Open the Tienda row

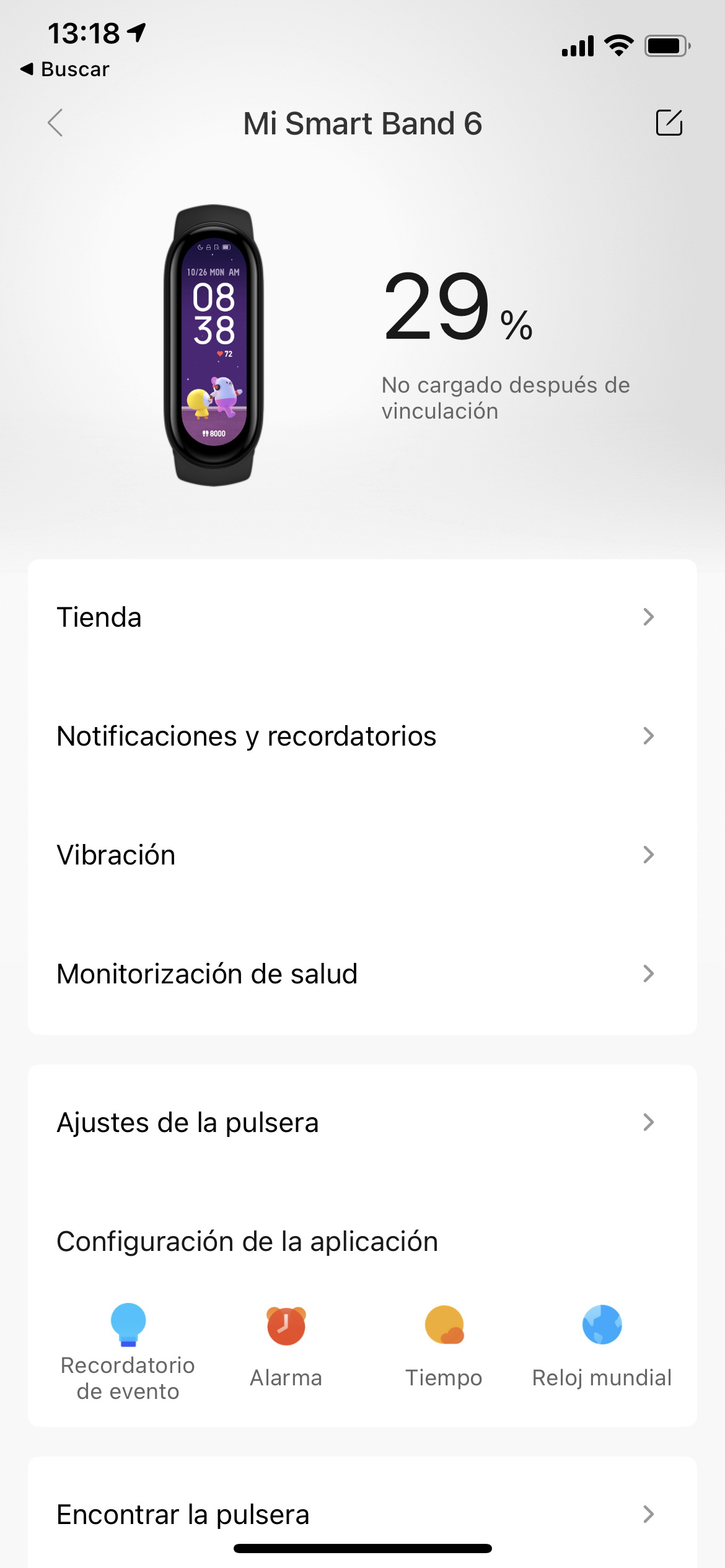362,617
